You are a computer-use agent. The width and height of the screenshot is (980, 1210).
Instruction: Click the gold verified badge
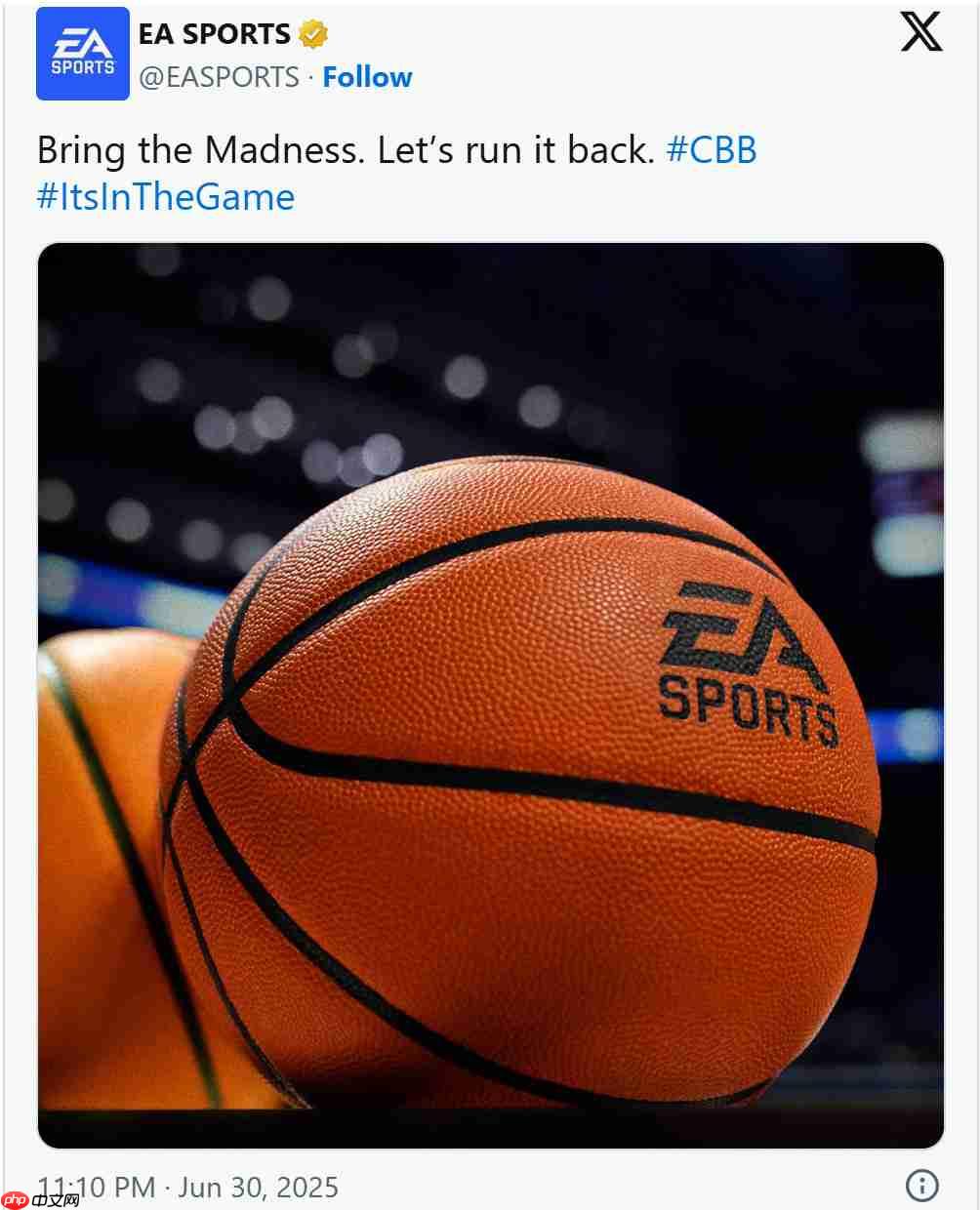[310, 32]
